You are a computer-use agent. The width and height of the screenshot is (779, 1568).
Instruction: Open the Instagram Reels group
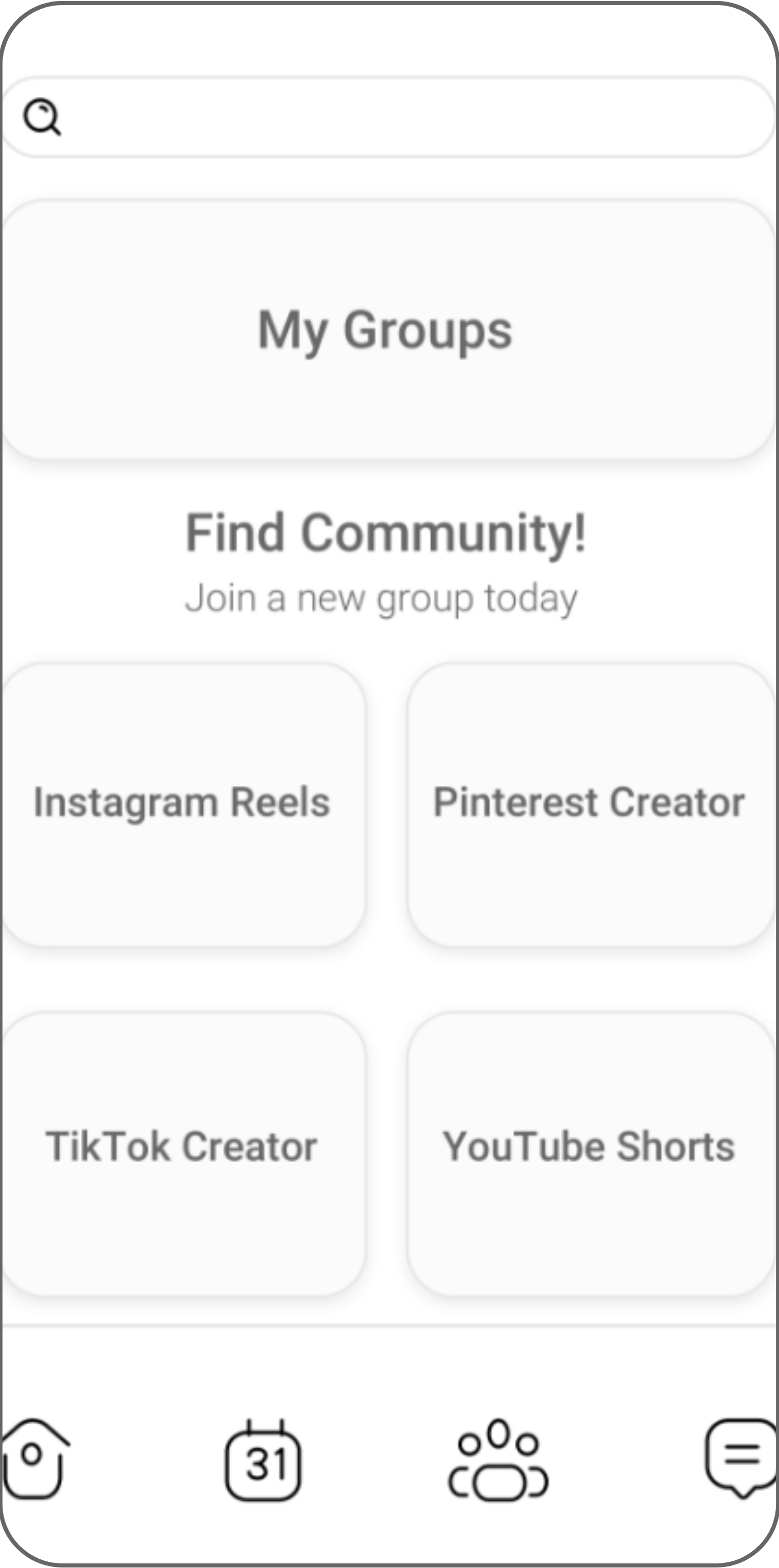coord(183,804)
